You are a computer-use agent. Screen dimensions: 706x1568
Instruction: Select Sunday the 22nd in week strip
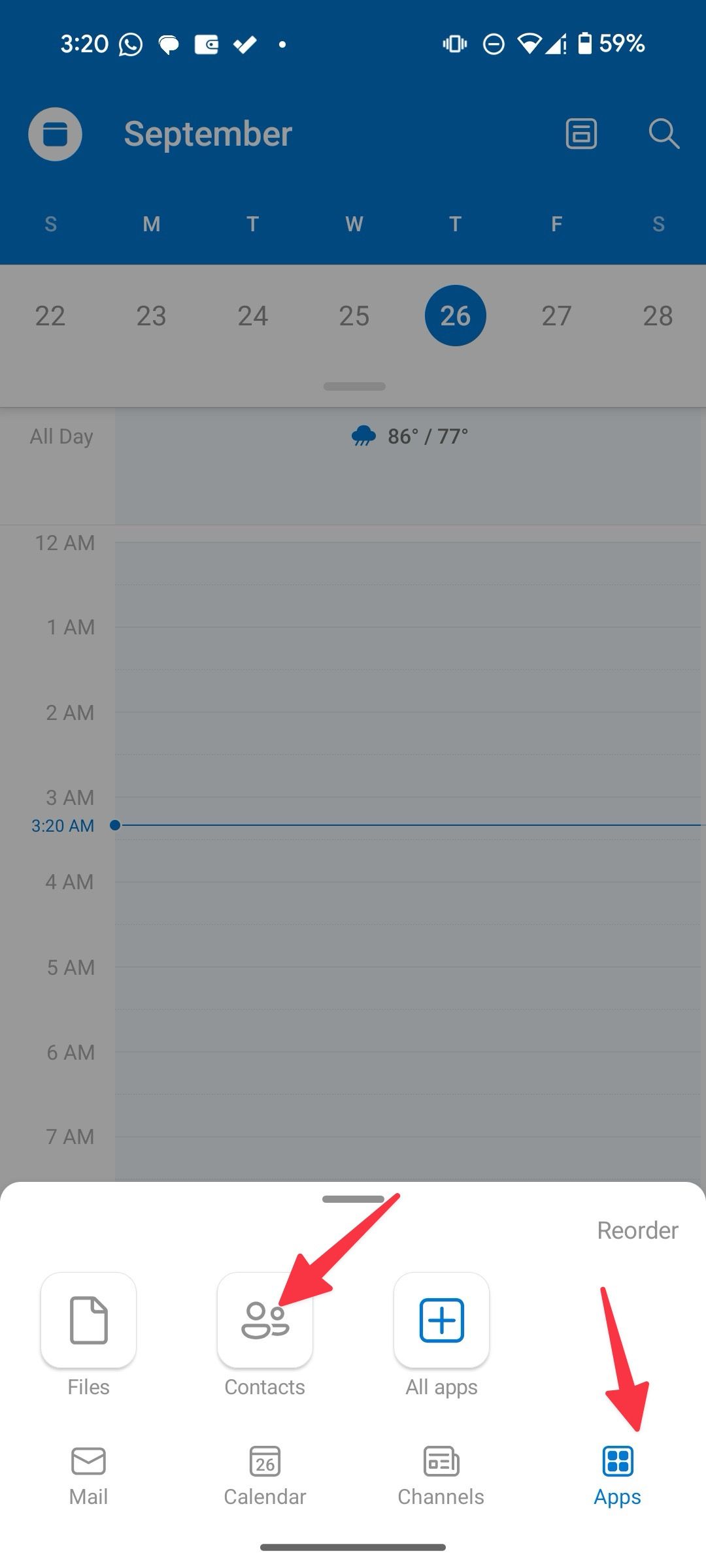click(x=50, y=316)
